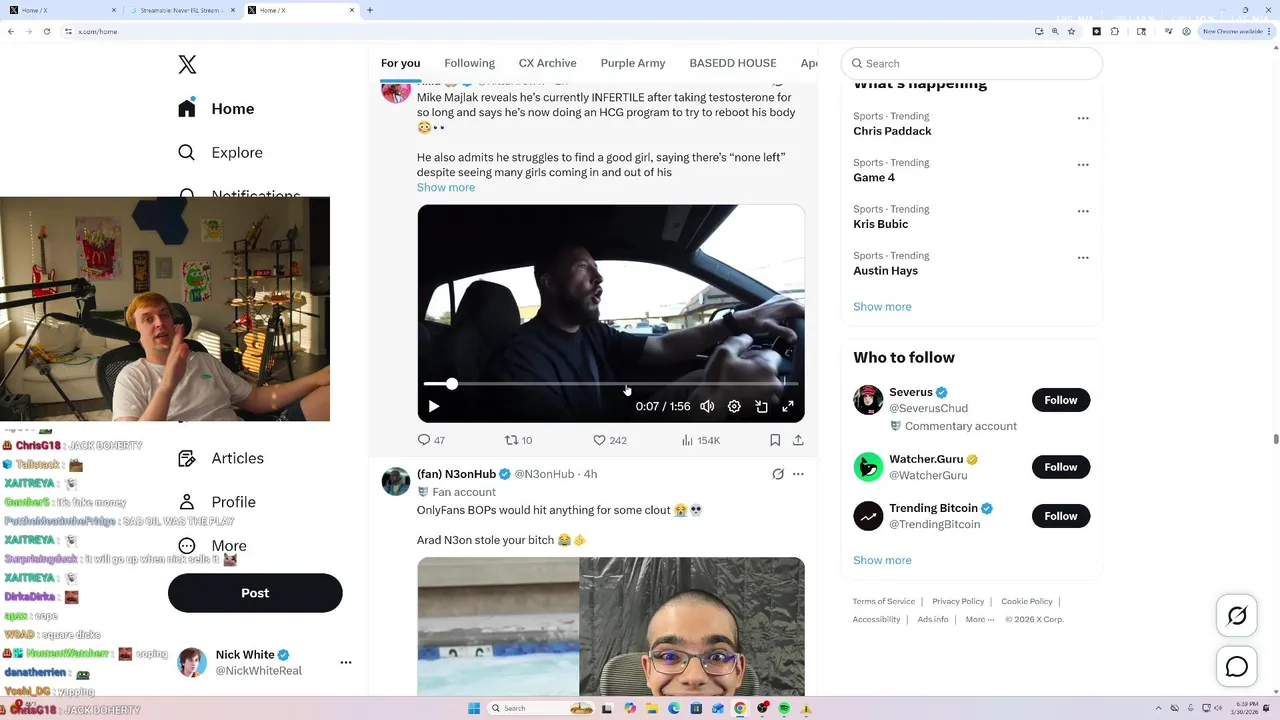1280x720 pixels.
Task: Follow Watcher.Guru
Action: pyautogui.click(x=1060, y=467)
